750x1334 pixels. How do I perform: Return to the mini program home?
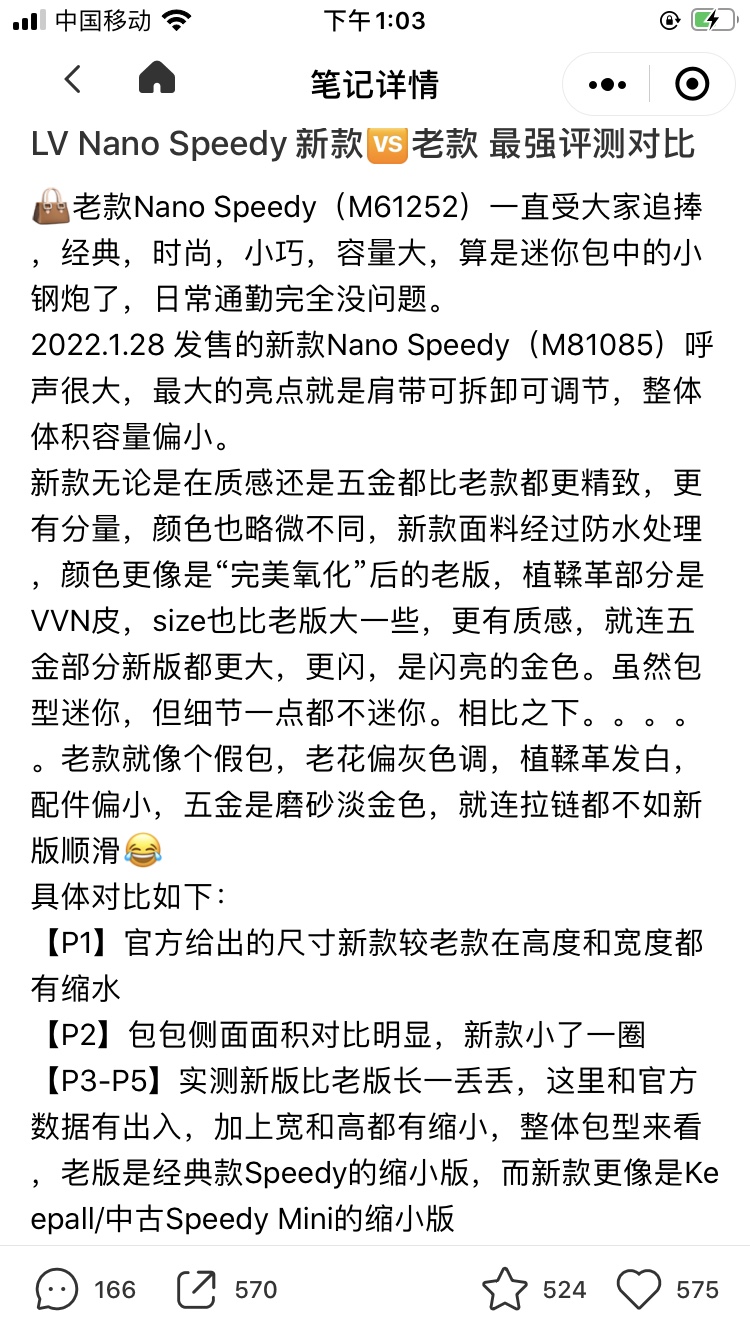click(x=157, y=78)
